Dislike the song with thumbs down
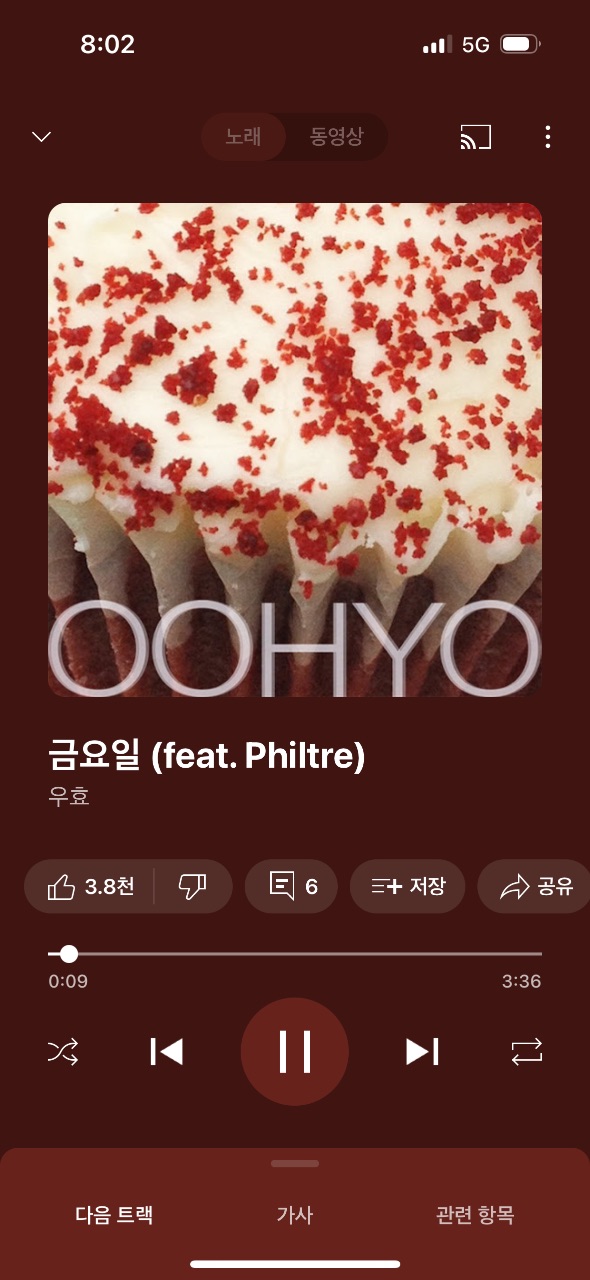Image resolution: width=590 pixels, height=1280 pixels. pyautogui.click(x=192, y=886)
